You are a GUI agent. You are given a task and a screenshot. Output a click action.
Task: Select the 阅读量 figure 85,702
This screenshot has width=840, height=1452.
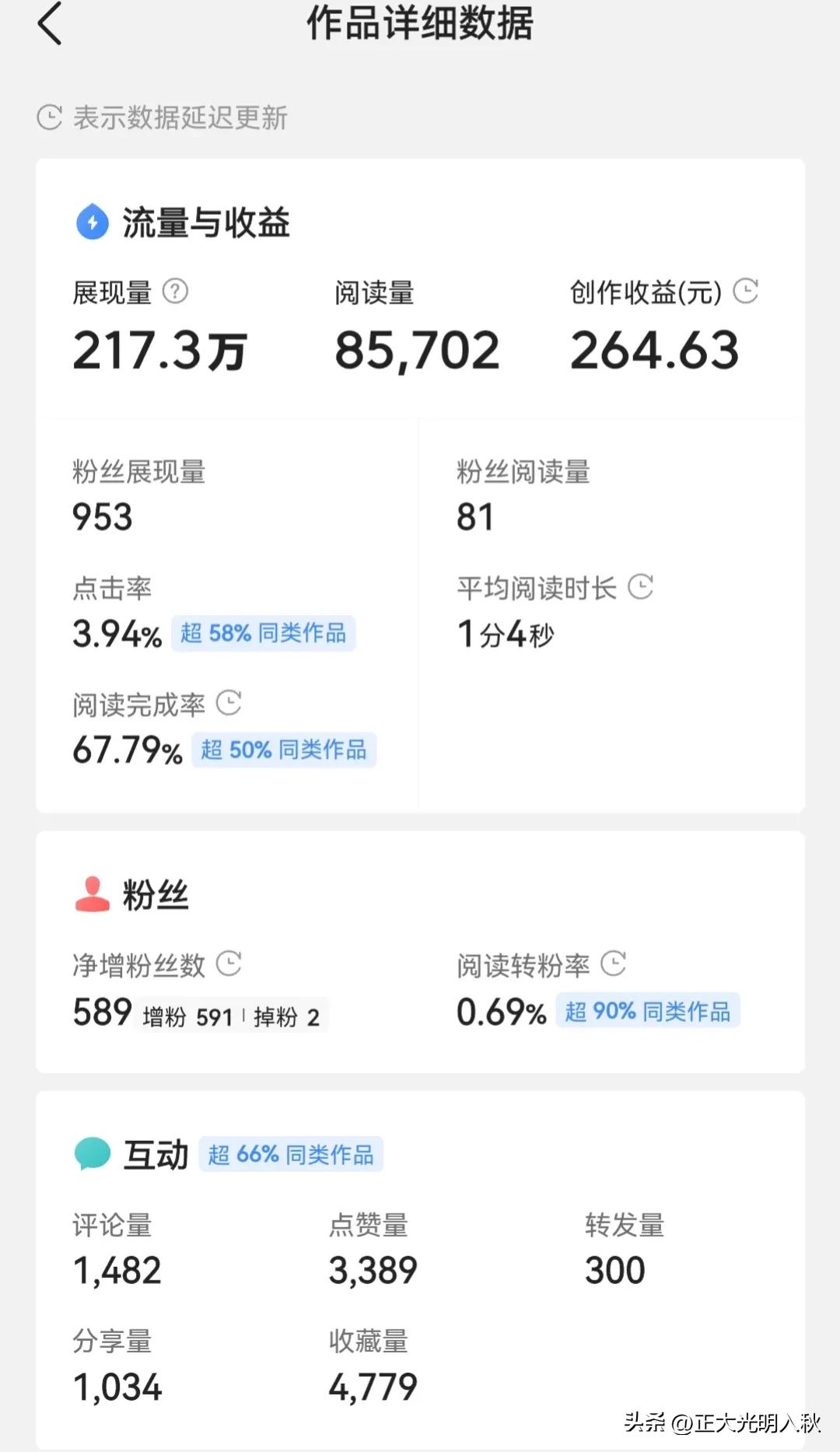(x=418, y=350)
